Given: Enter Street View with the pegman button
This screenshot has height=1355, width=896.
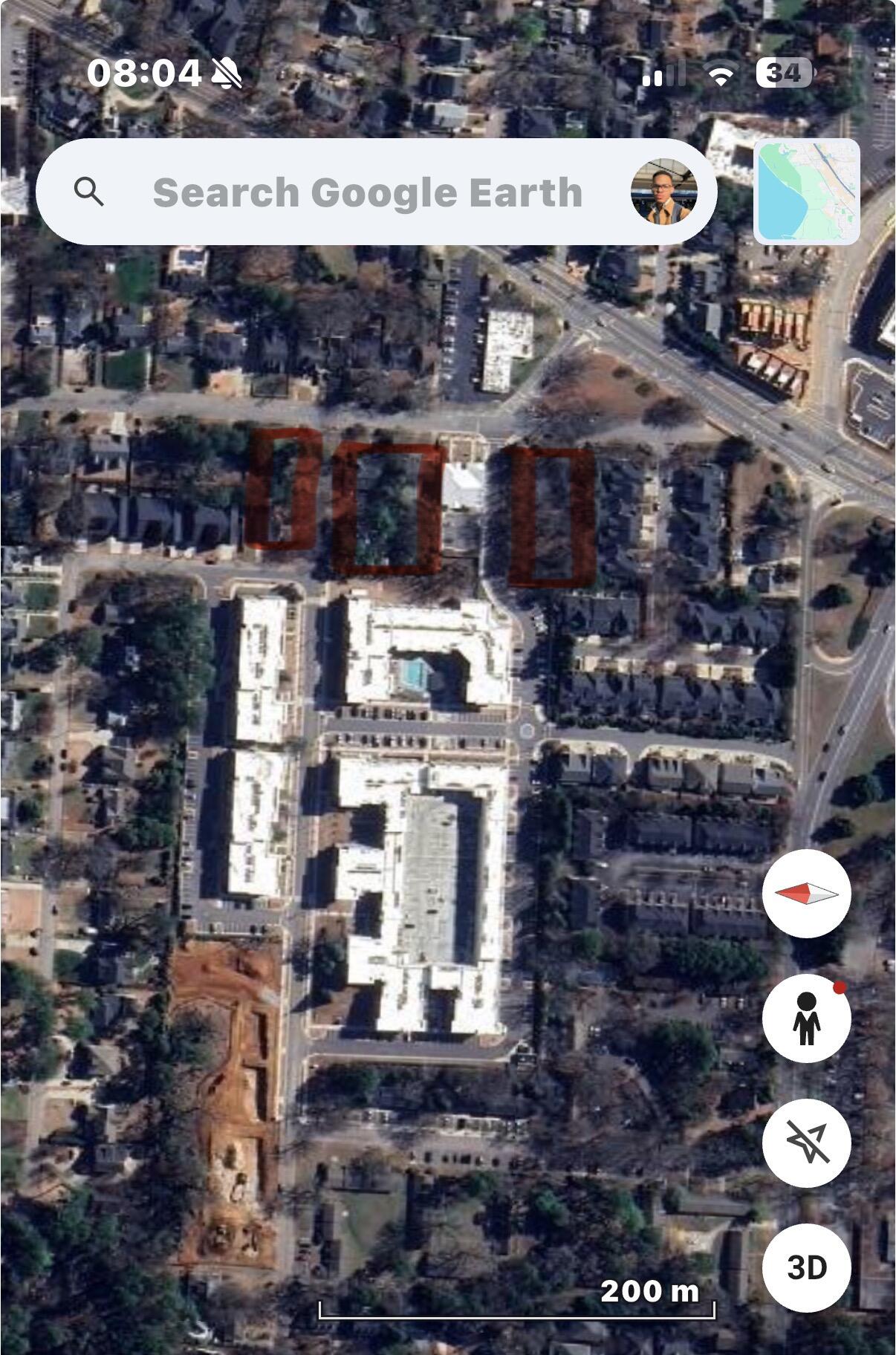Looking at the screenshot, I should click(806, 1018).
